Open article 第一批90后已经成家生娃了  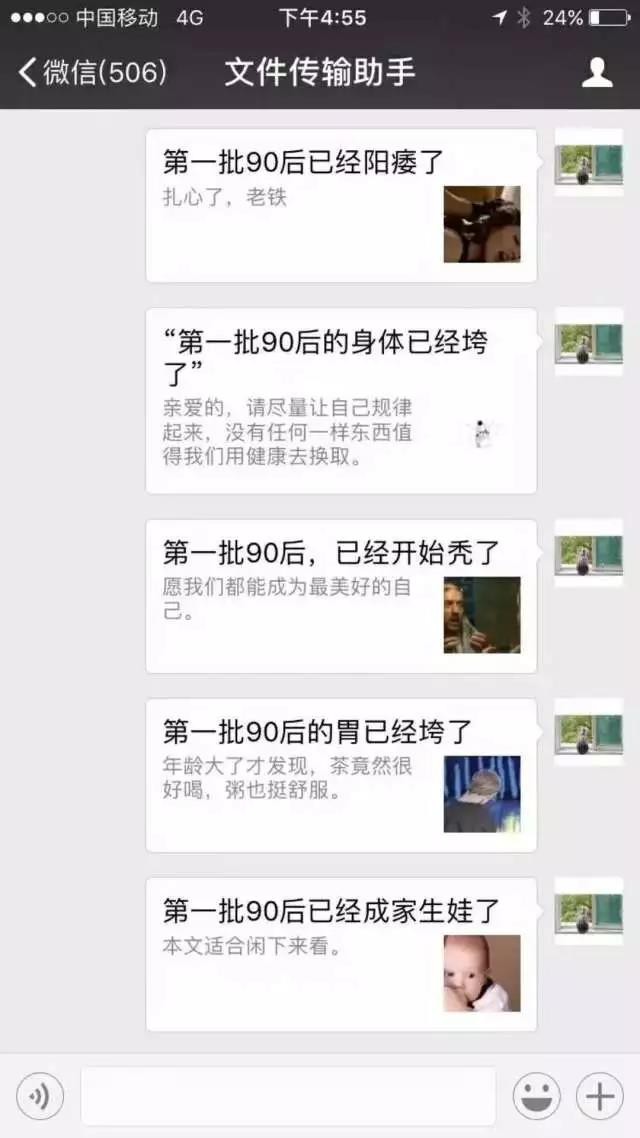click(341, 954)
